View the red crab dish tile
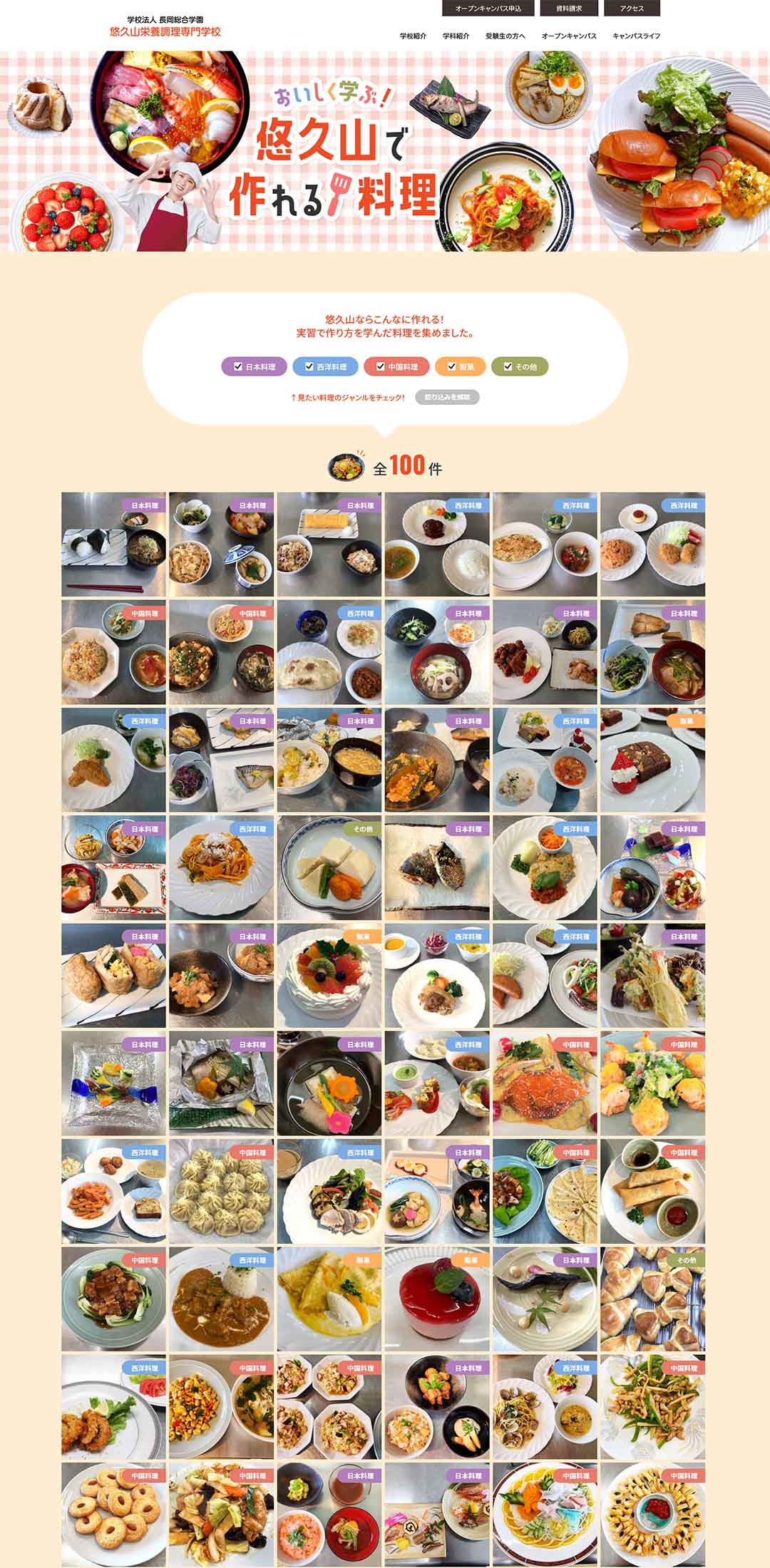 545,1083
